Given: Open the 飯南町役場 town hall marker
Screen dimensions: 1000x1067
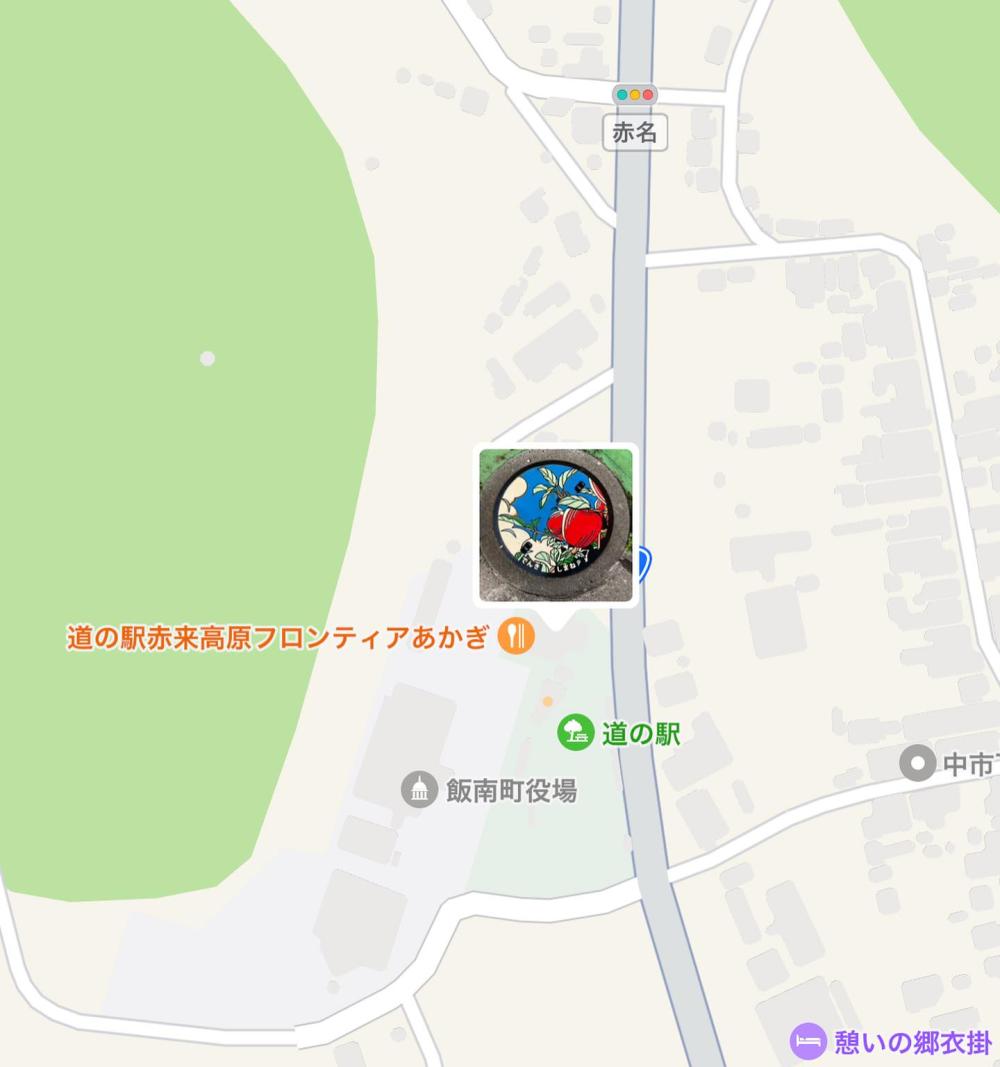Looking at the screenshot, I should tap(419, 791).
